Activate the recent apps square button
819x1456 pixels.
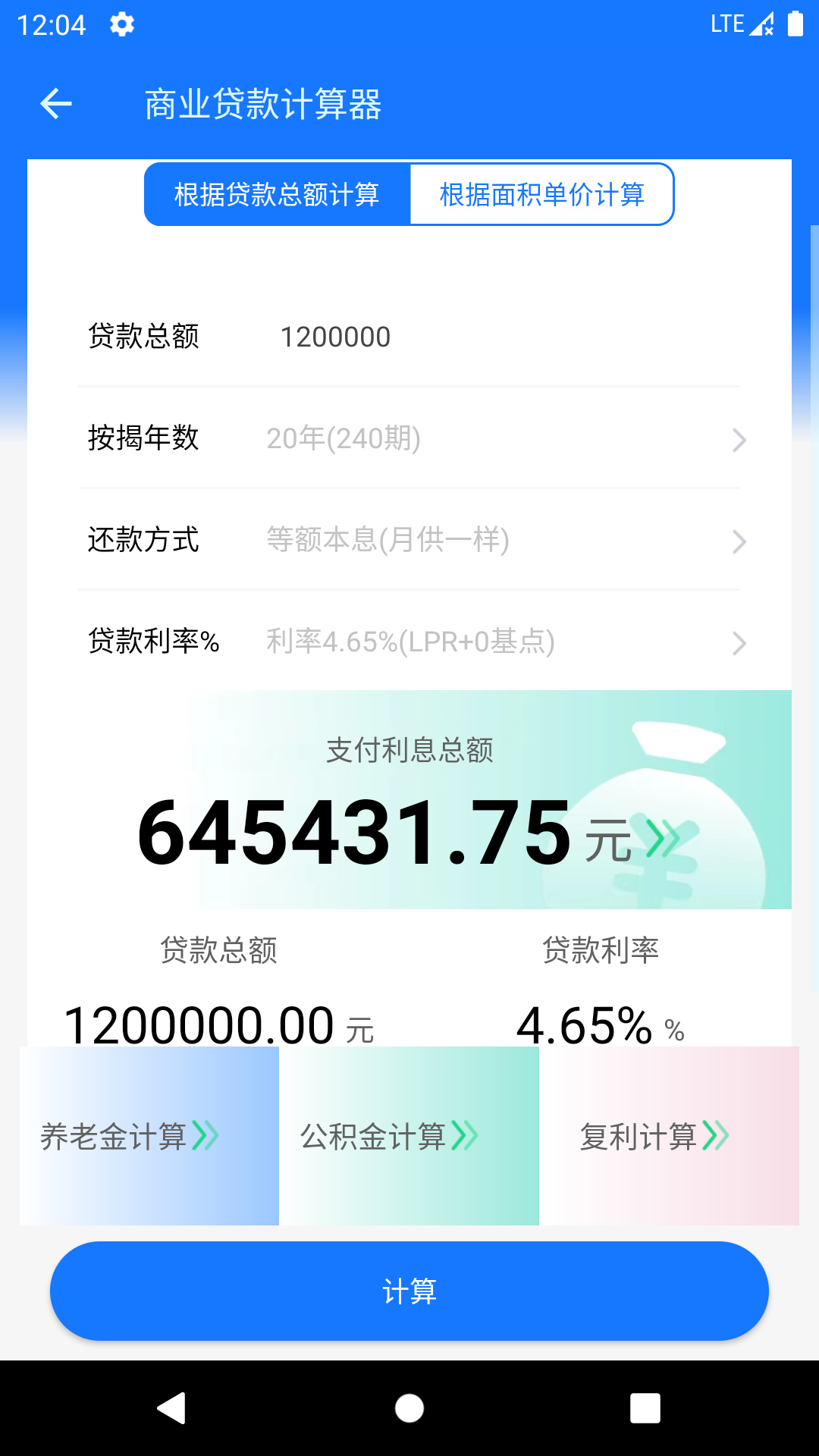pos(645,1409)
